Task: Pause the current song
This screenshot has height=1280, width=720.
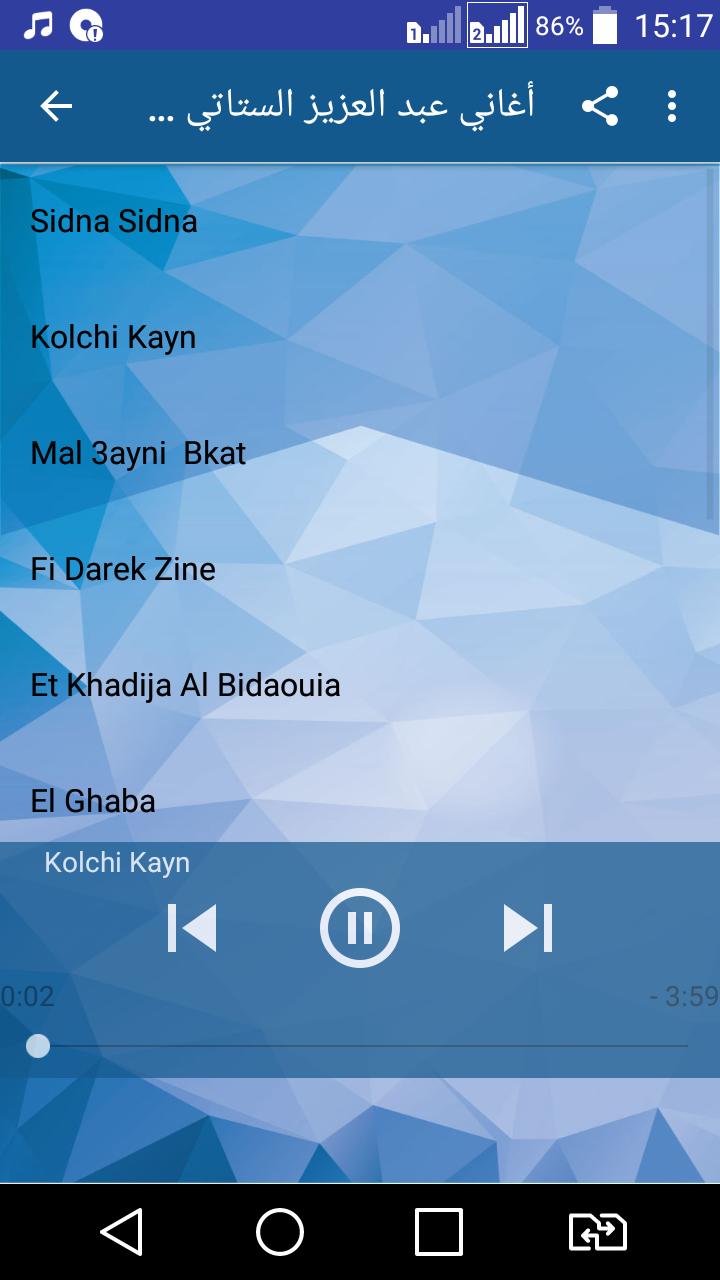Action: [360, 928]
